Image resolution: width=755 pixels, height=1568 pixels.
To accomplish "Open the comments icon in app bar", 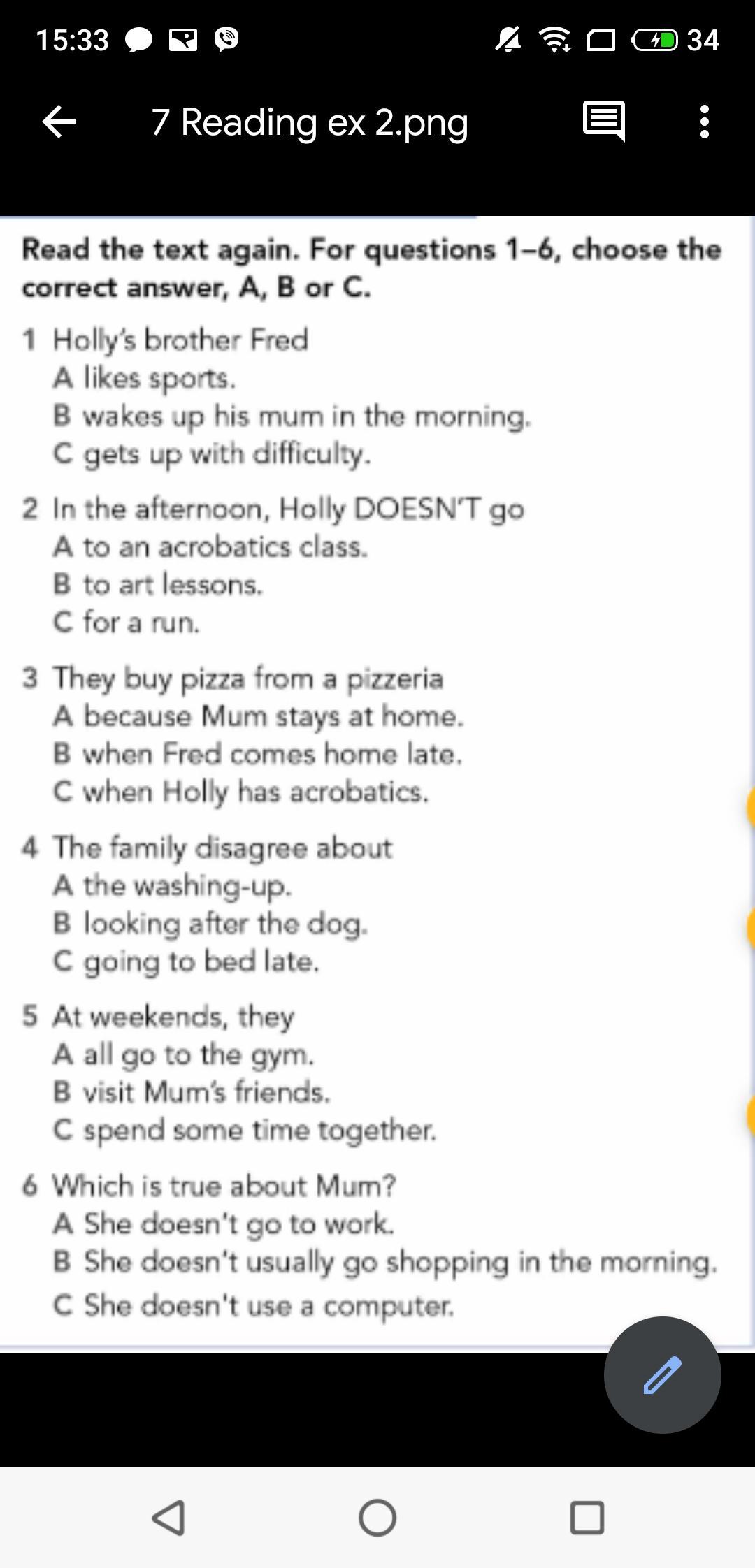I will (x=604, y=122).
